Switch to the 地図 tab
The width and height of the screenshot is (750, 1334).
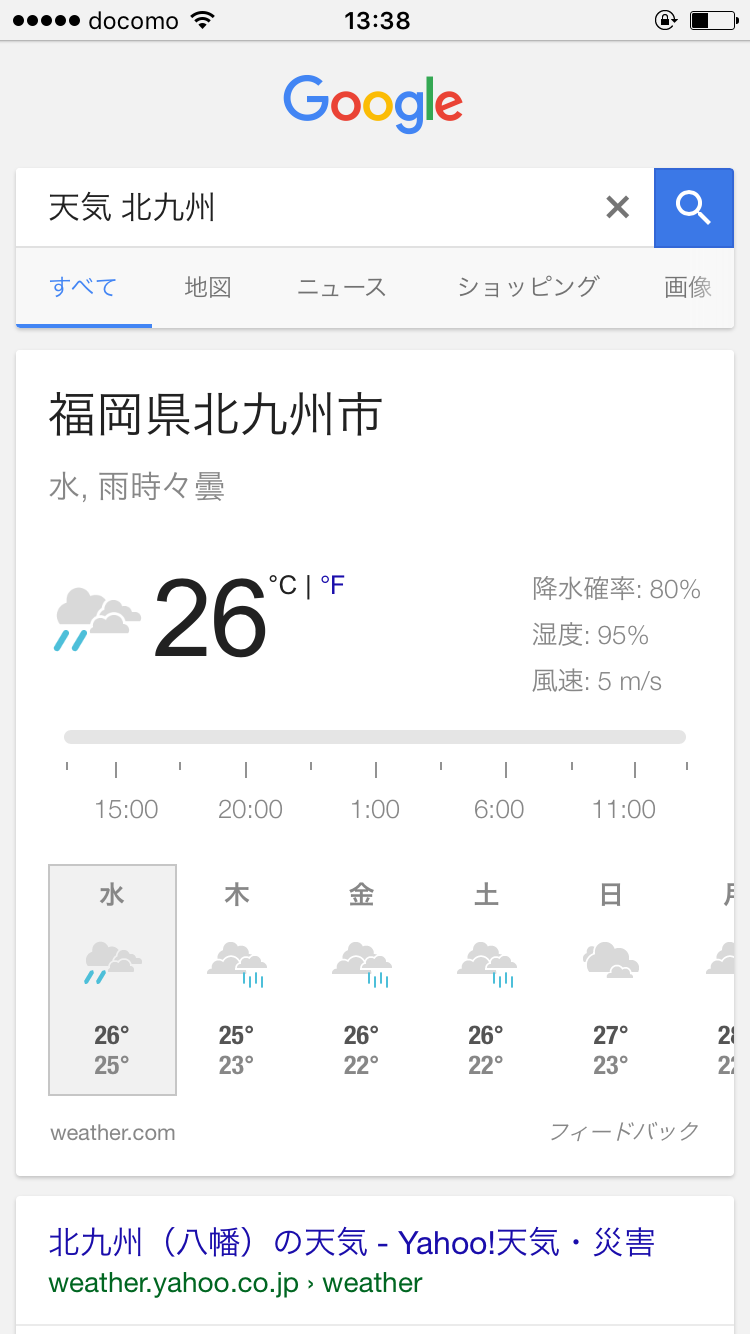(208, 288)
